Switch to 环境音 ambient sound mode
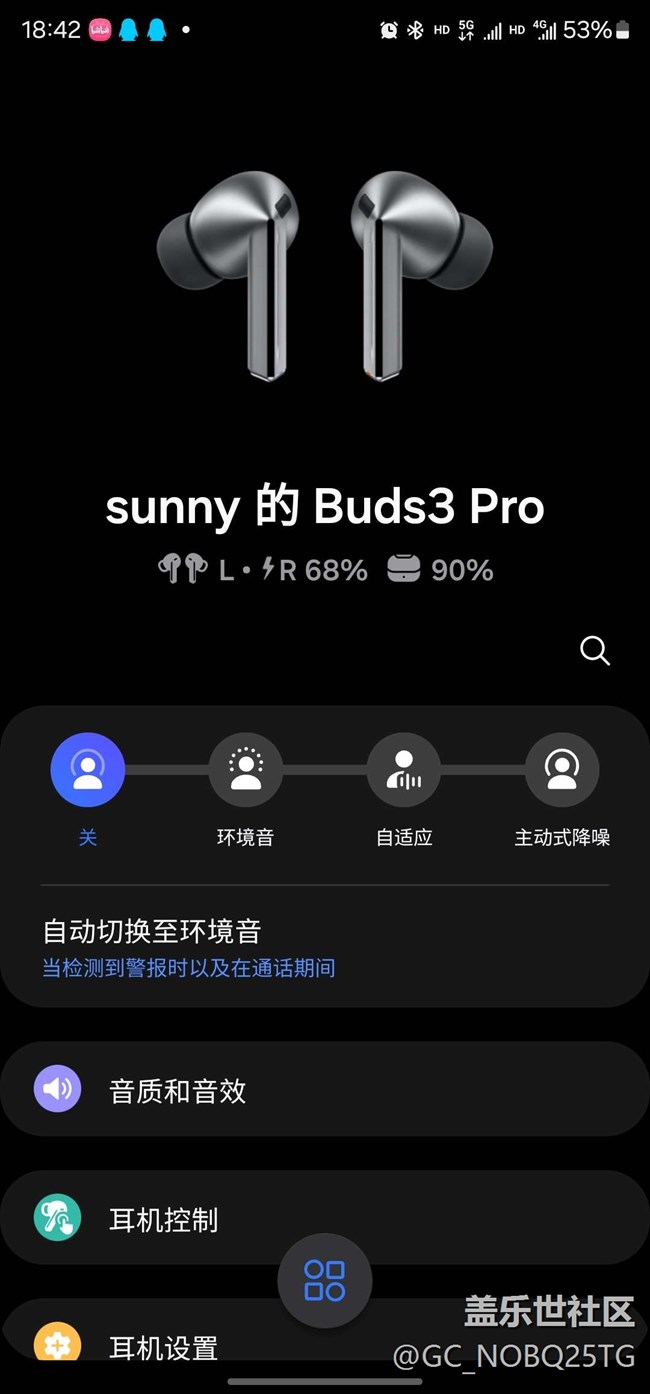The image size is (650, 1394). click(x=246, y=770)
